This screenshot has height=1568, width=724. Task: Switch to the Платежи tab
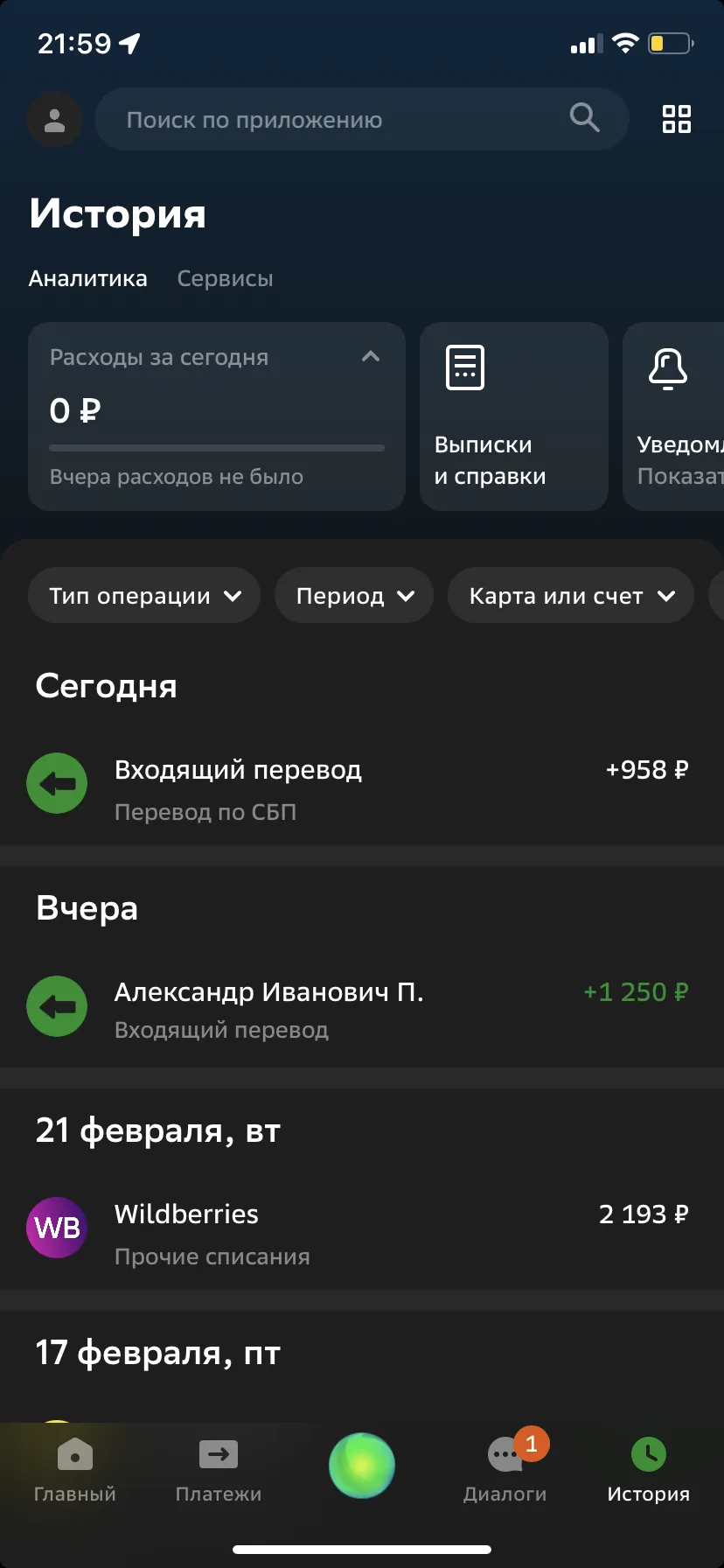click(x=219, y=1470)
